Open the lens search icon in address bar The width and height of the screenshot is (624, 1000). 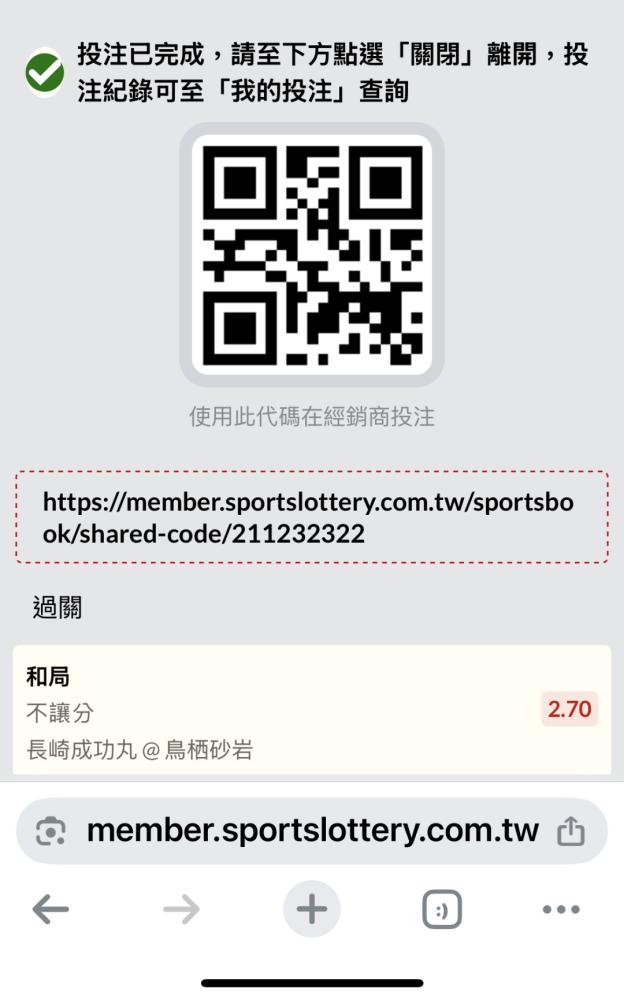click(x=50, y=831)
